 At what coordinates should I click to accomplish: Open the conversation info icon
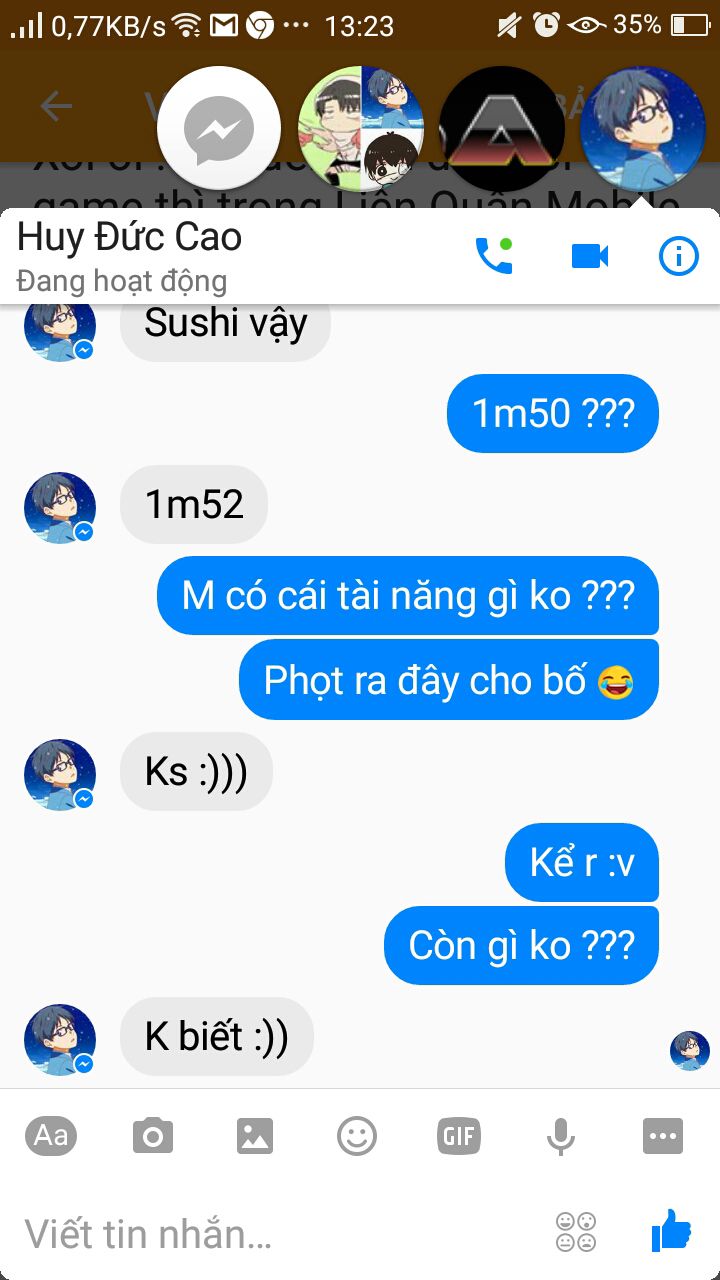[679, 257]
